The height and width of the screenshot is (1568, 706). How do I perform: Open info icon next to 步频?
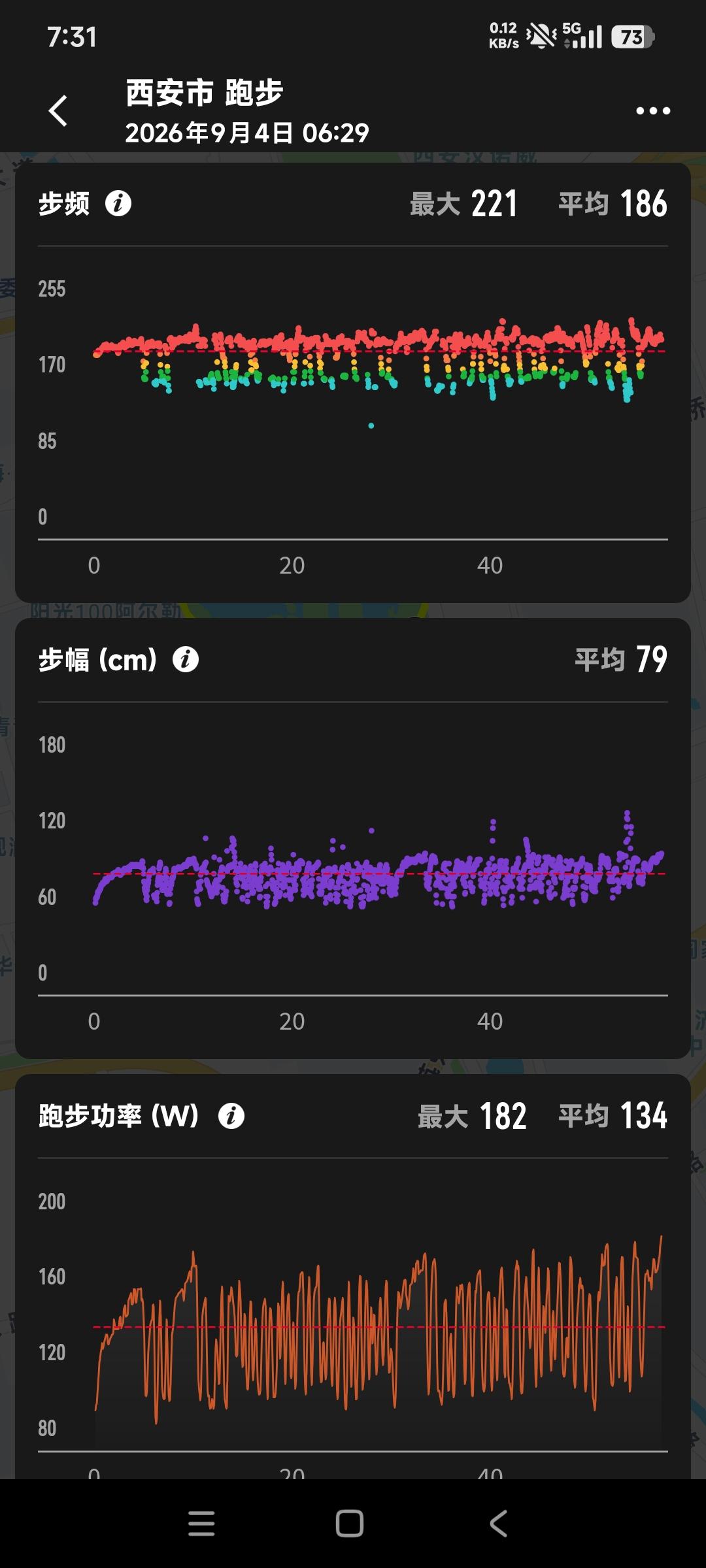tap(118, 203)
